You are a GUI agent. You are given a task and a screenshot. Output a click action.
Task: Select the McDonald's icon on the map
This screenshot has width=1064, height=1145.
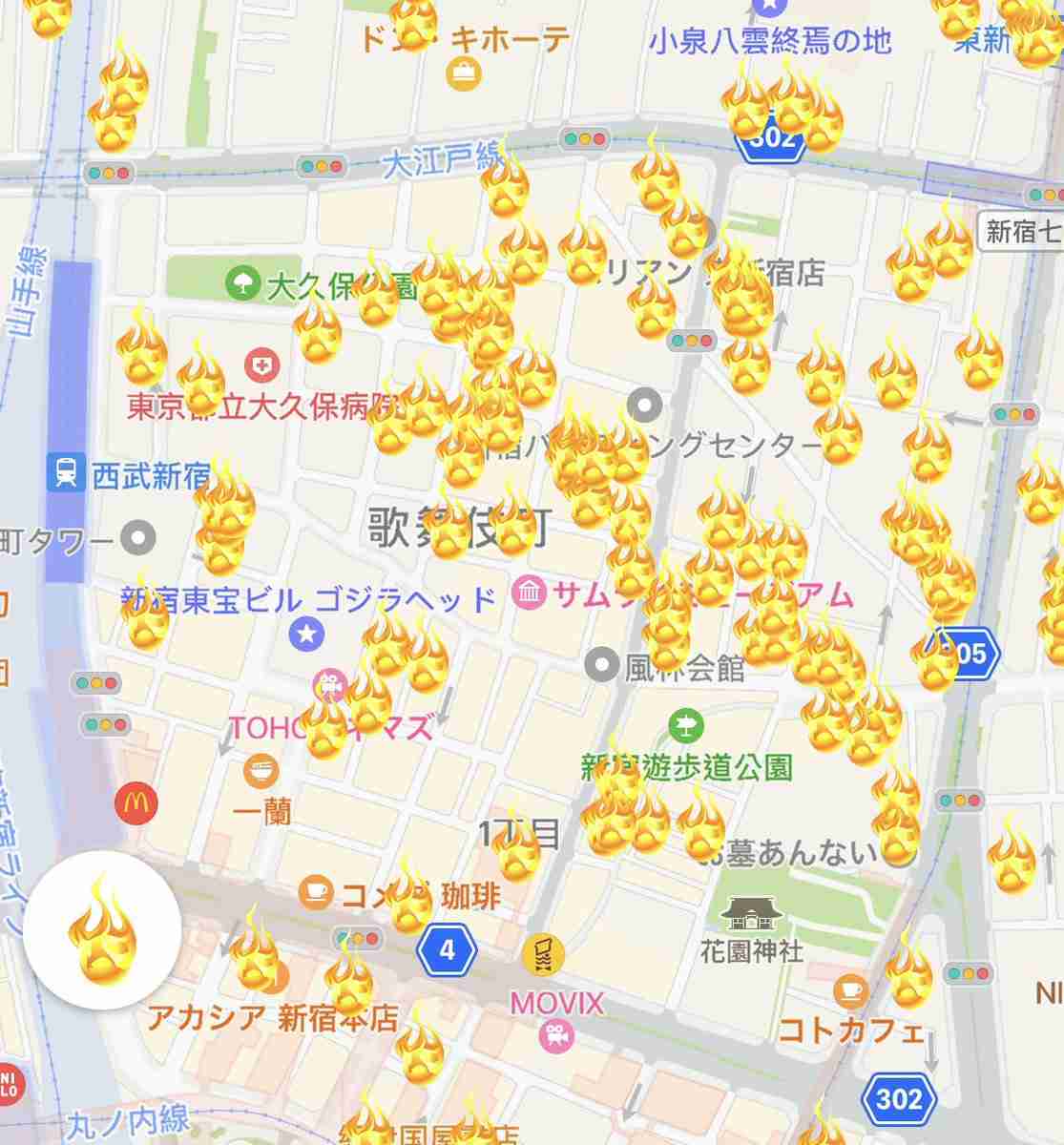tap(136, 804)
